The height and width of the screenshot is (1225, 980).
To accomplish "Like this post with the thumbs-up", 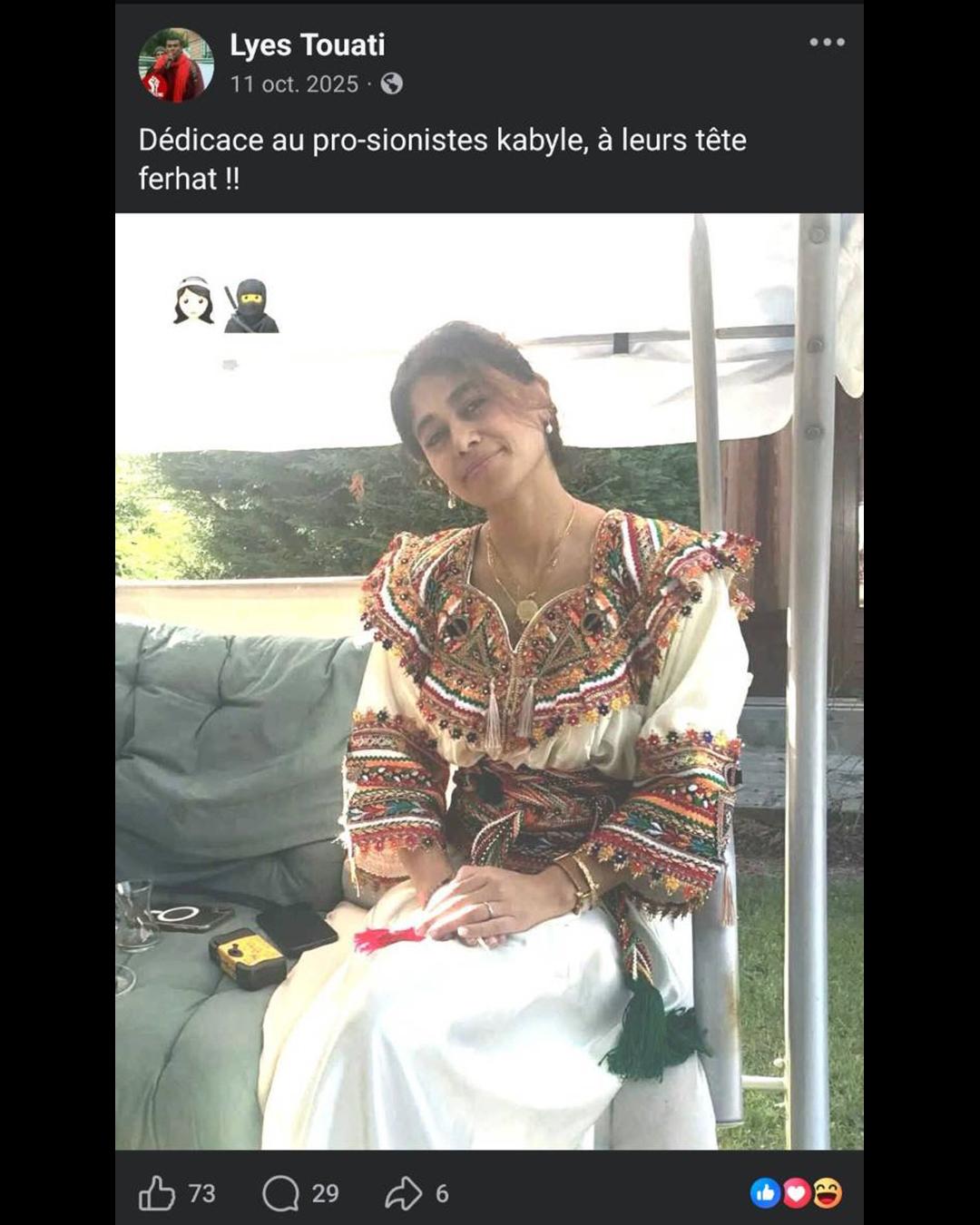I will (x=157, y=1193).
